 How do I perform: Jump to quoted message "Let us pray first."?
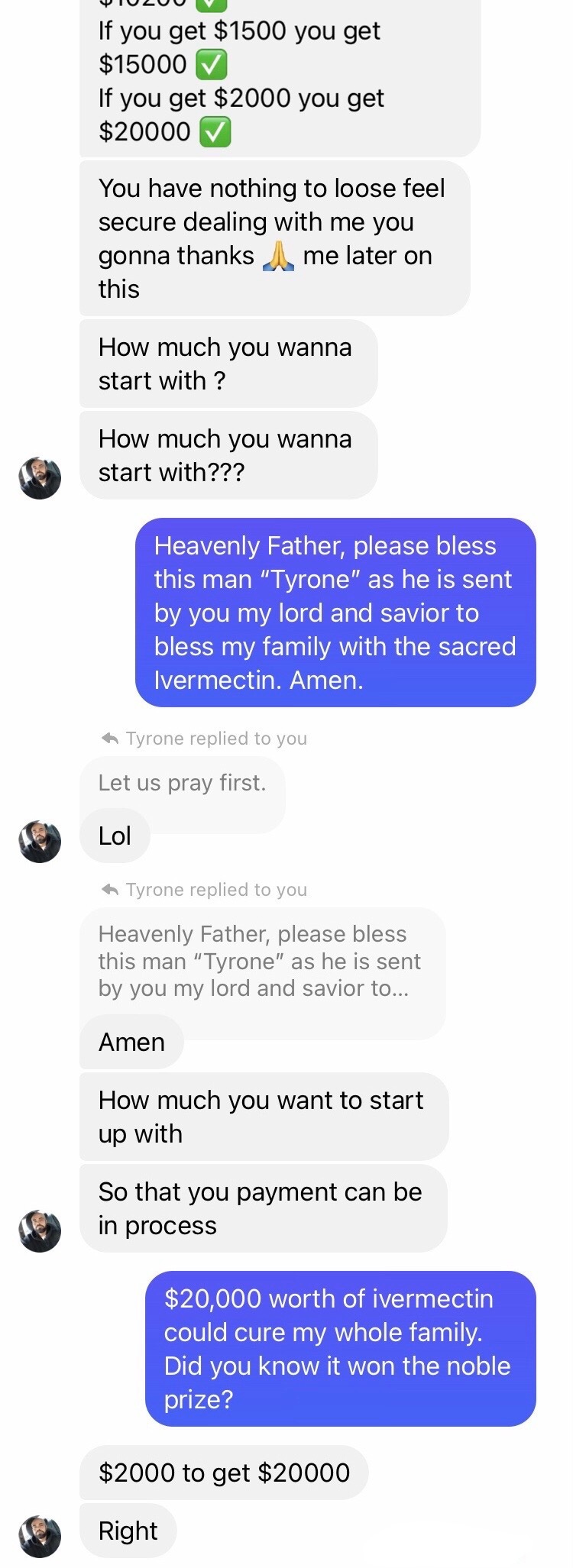point(182,783)
